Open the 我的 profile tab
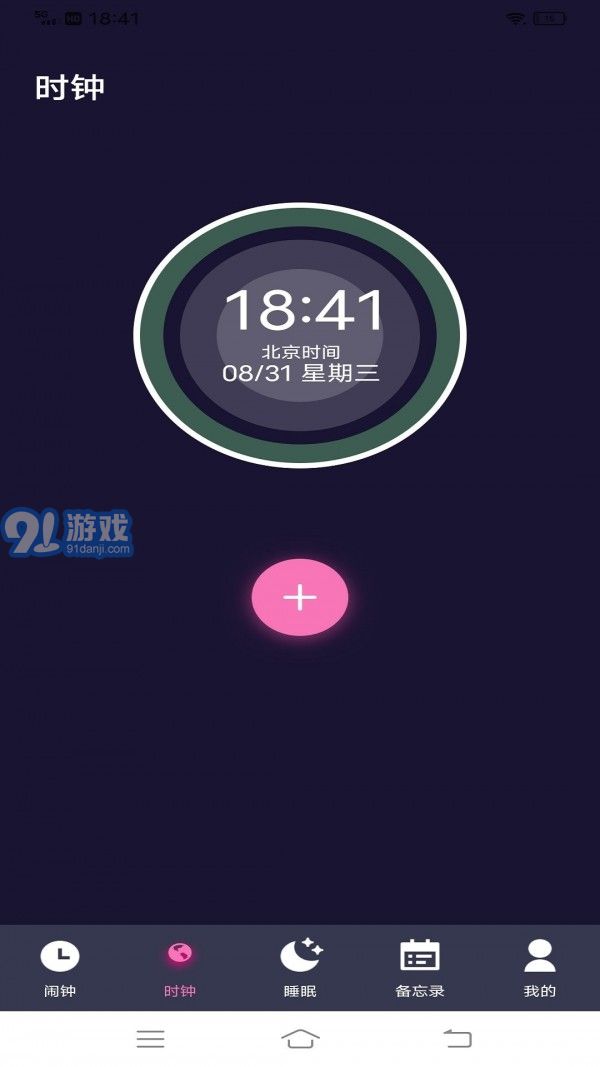This screenshot has width=600, height=1067. click(539, 968)
